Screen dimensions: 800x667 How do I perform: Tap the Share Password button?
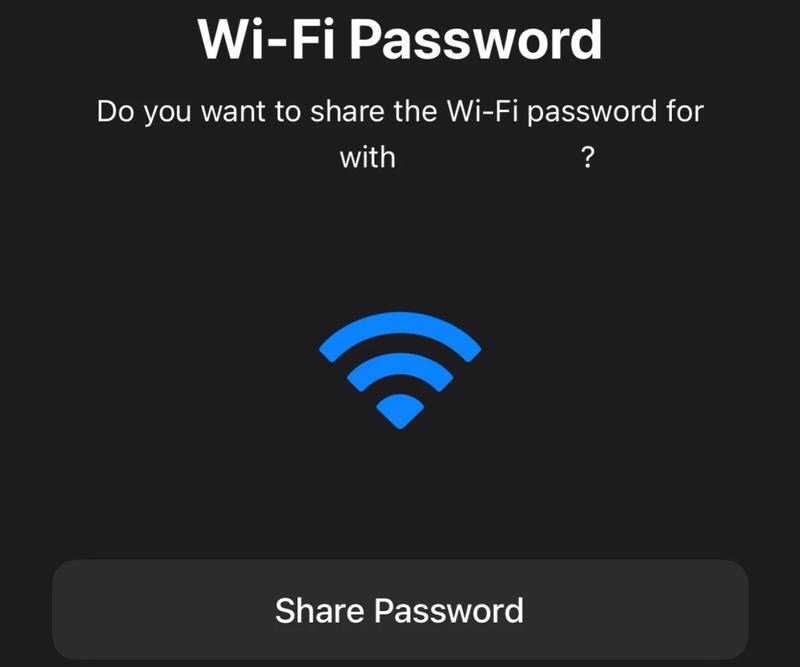[400, 609]
